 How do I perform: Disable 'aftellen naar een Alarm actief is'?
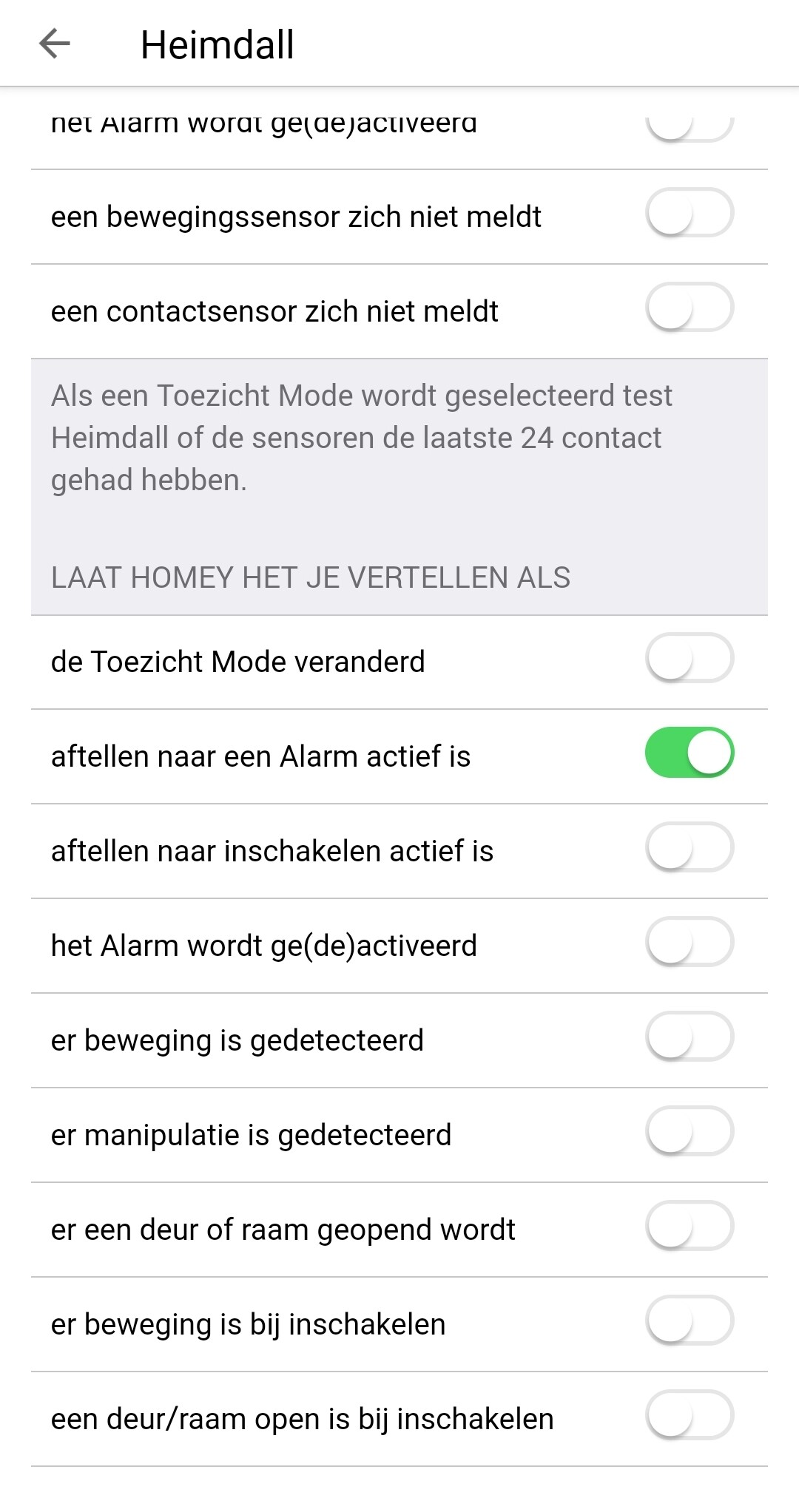click(689, 753)
